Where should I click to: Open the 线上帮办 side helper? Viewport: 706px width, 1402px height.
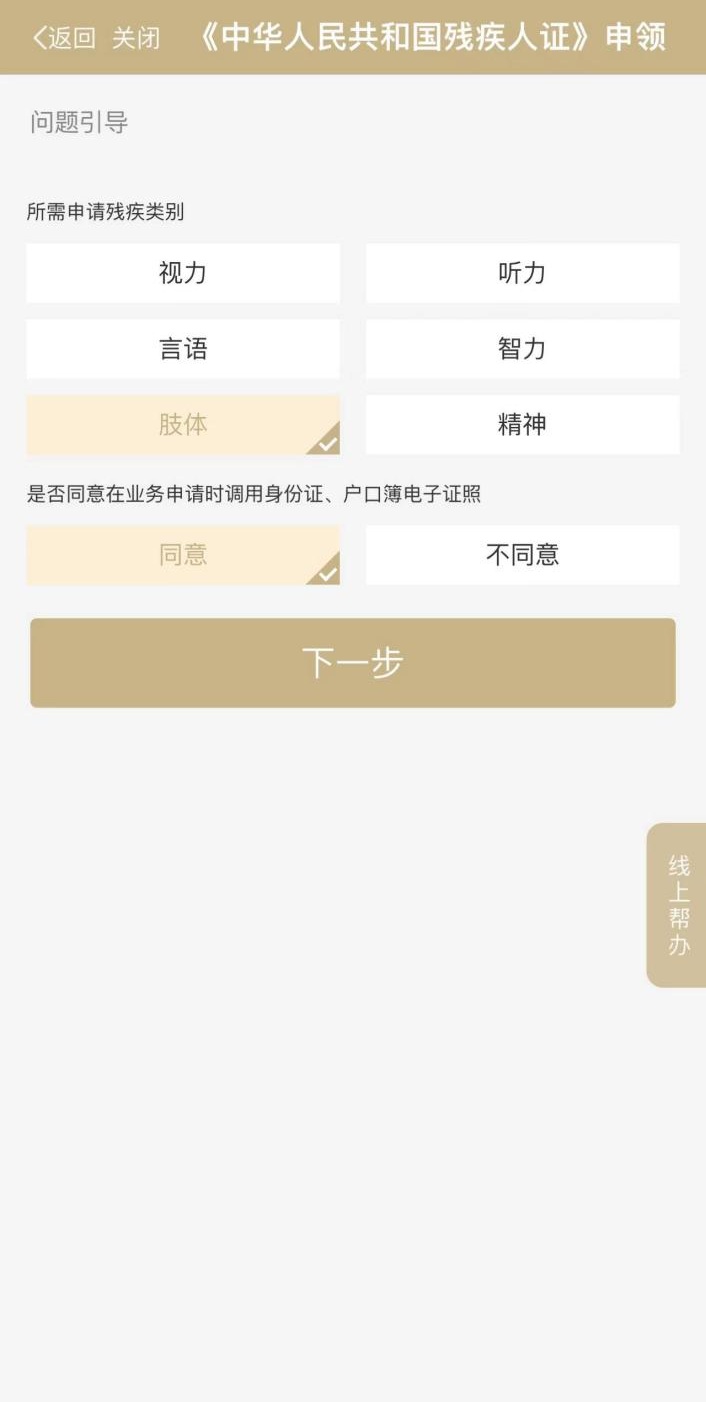click(x=679, y=905)
